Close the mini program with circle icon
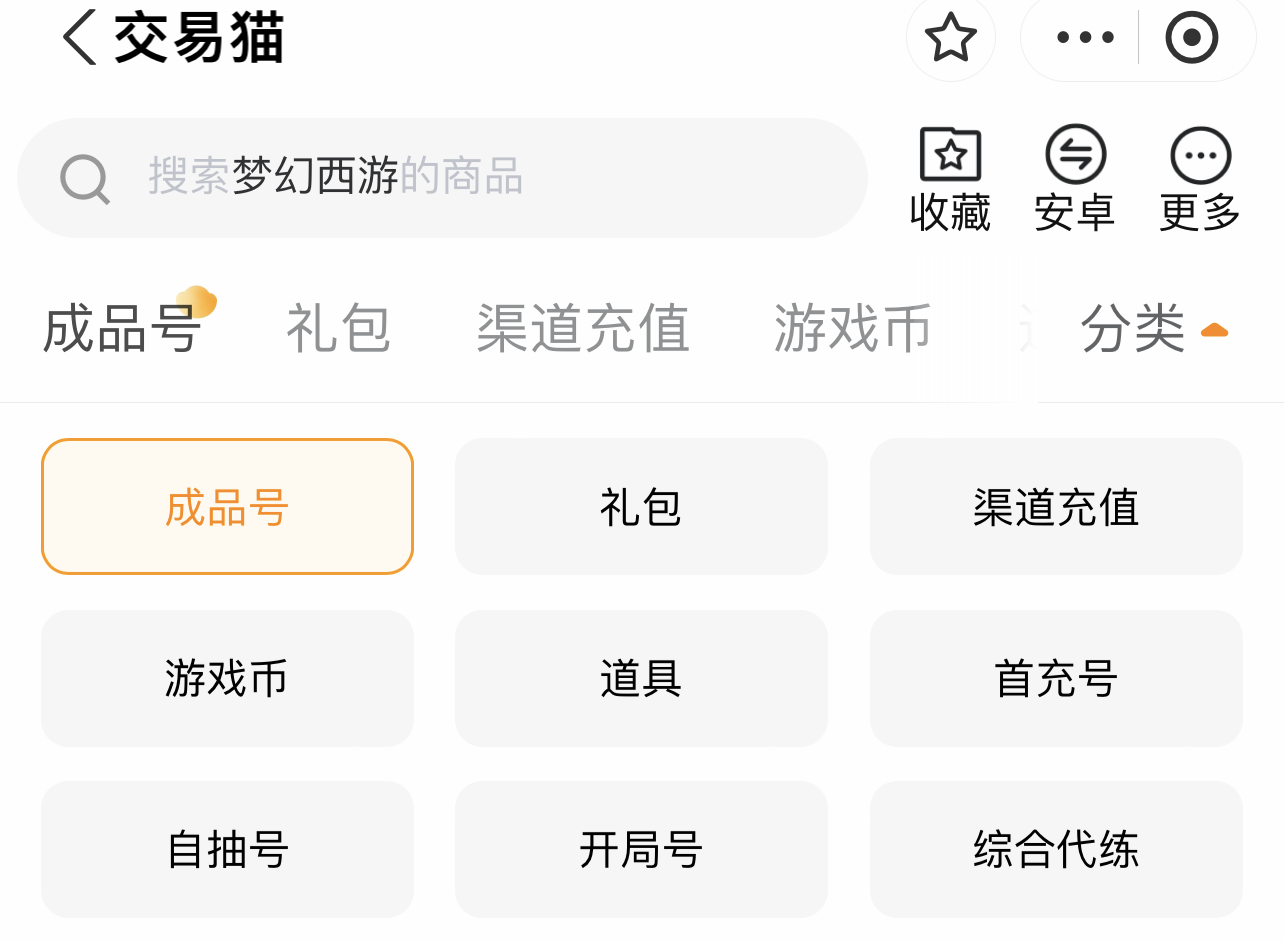The width and height of the screenshot is (1284, 941). [x=1192, y=38]
